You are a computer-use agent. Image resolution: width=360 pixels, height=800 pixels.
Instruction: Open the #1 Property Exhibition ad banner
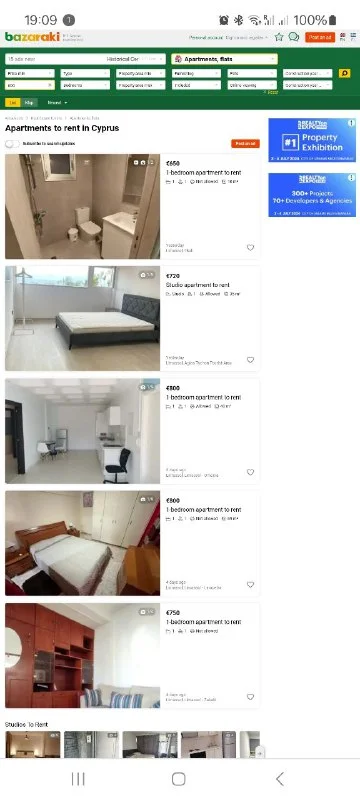pyautogui.click(x=312, y=140)
